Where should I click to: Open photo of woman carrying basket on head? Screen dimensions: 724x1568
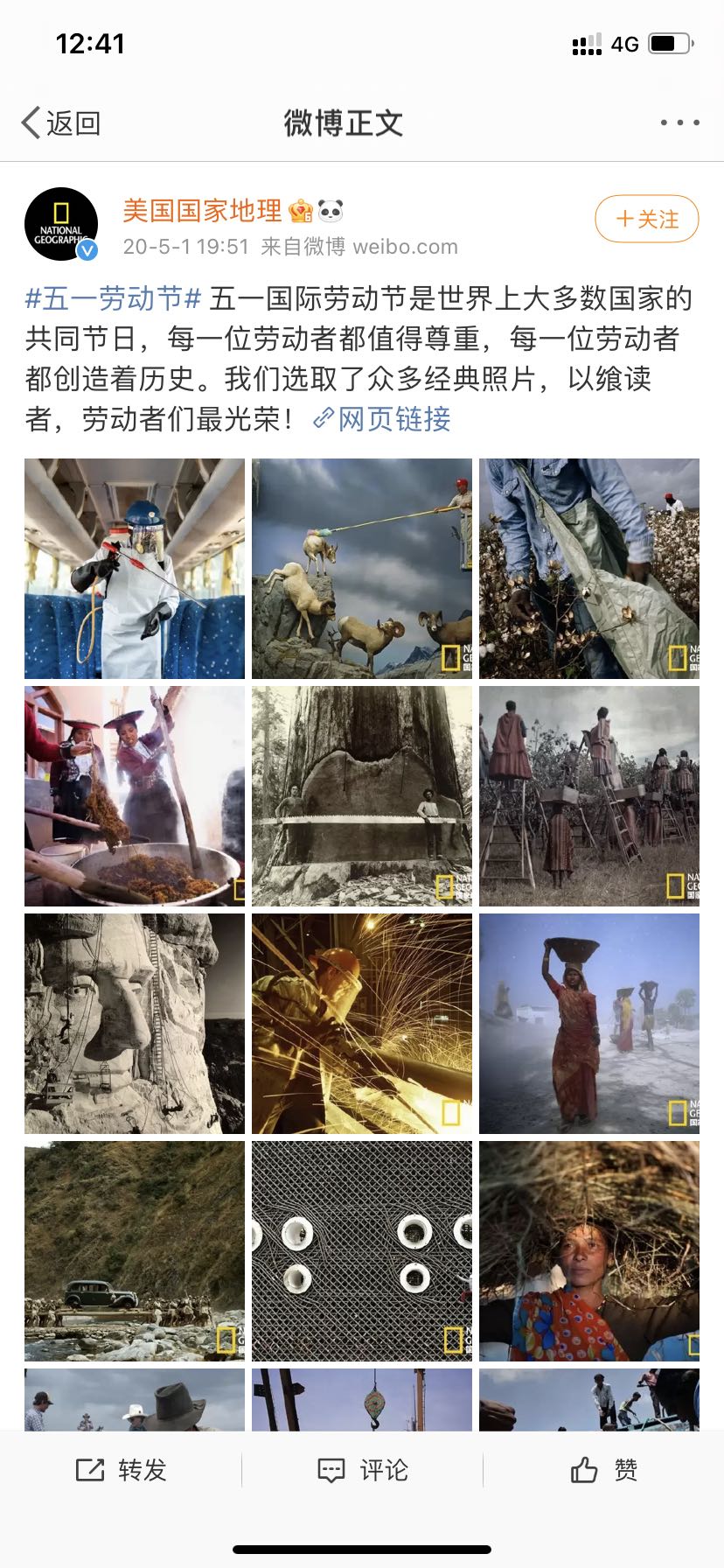point(588,1024)
